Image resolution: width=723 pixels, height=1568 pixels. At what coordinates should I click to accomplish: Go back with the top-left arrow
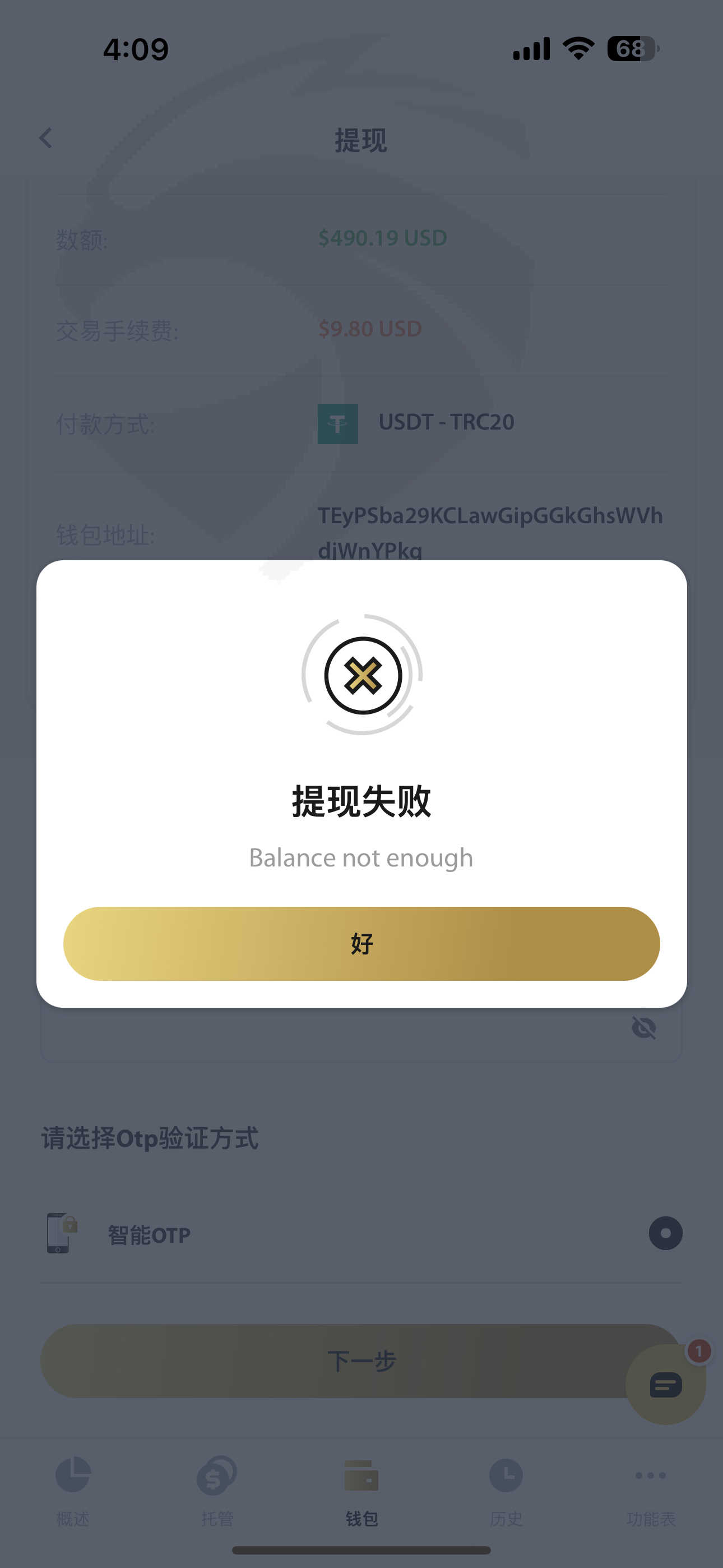(47, 138)
